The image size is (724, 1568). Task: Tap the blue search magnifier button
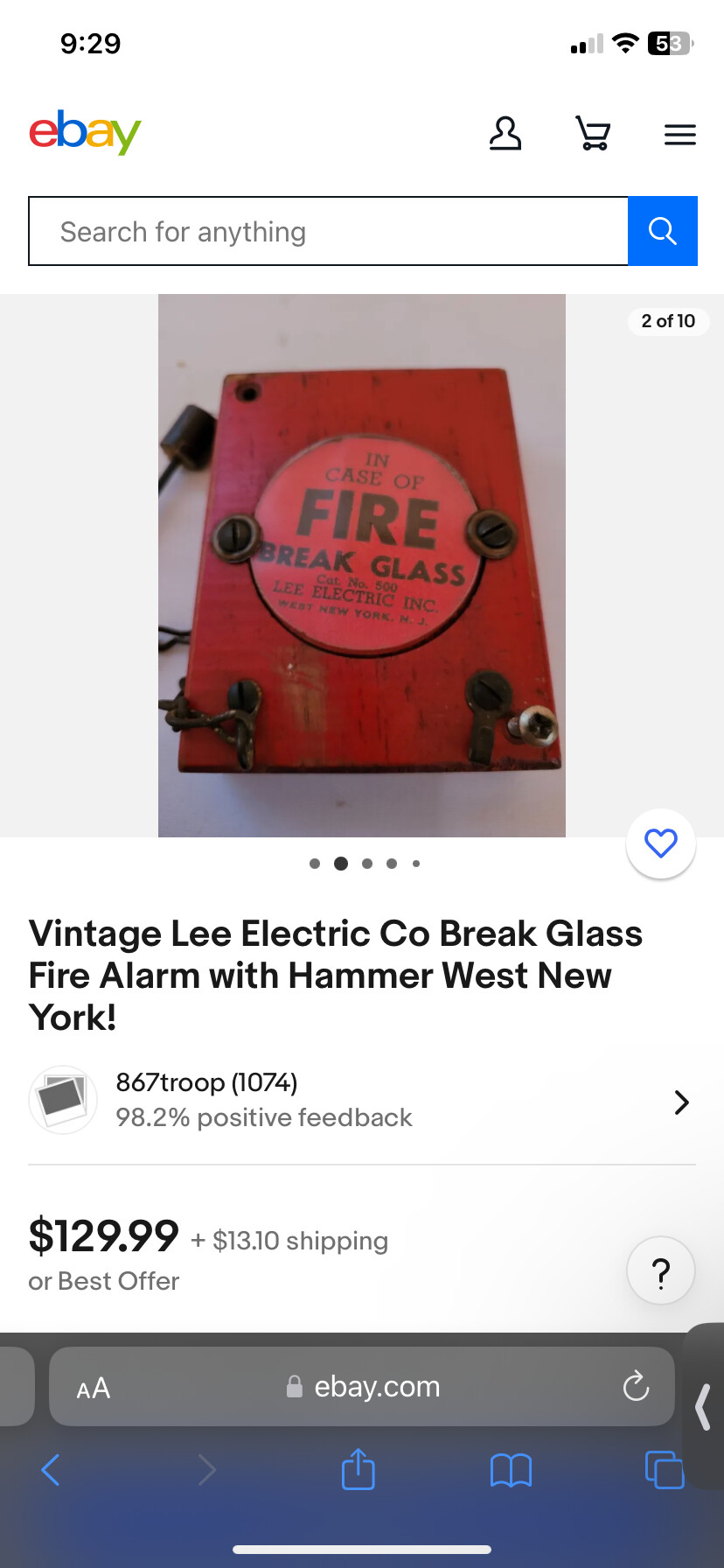point(662,232)
